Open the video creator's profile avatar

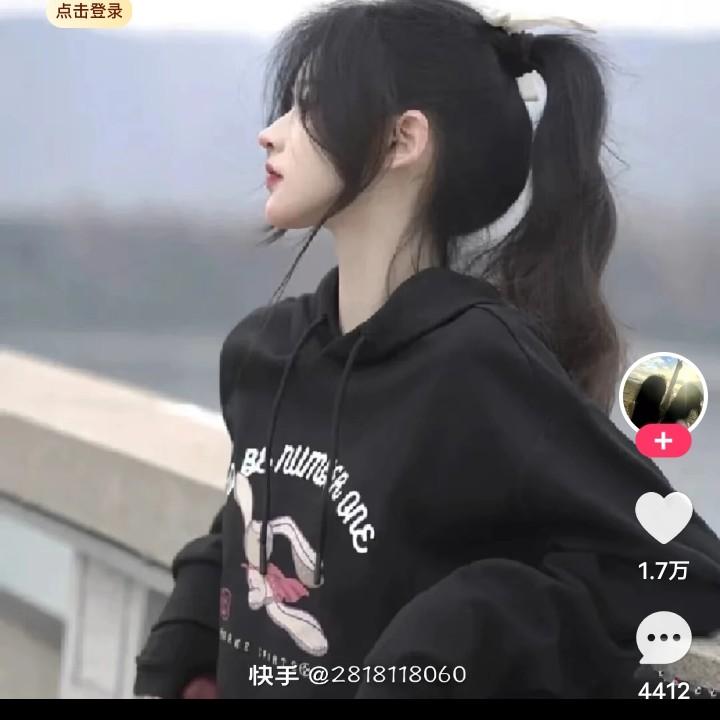coord(663,392)
